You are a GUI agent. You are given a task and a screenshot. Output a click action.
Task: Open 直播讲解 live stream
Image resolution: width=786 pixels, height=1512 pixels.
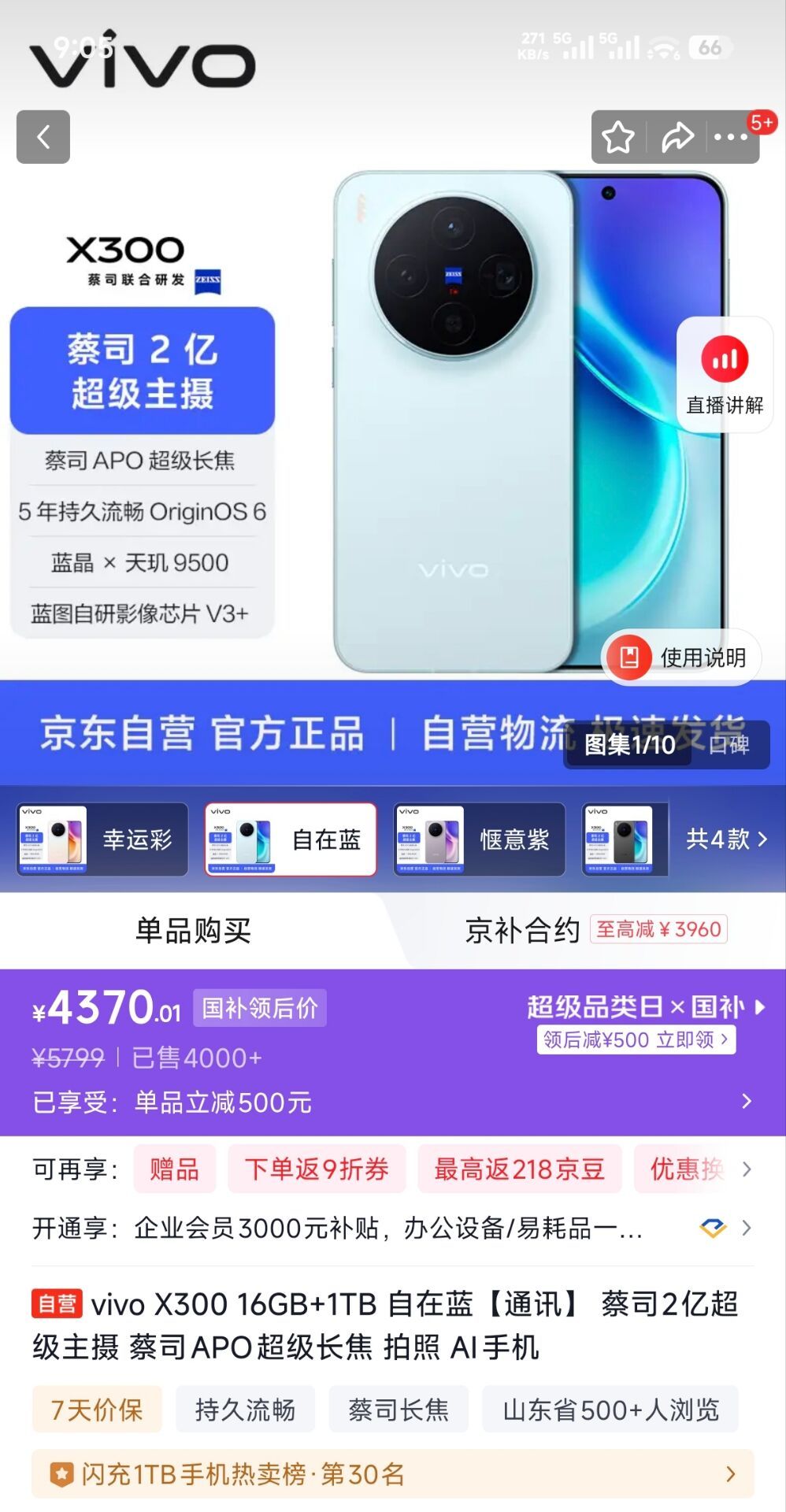(725, 375)
